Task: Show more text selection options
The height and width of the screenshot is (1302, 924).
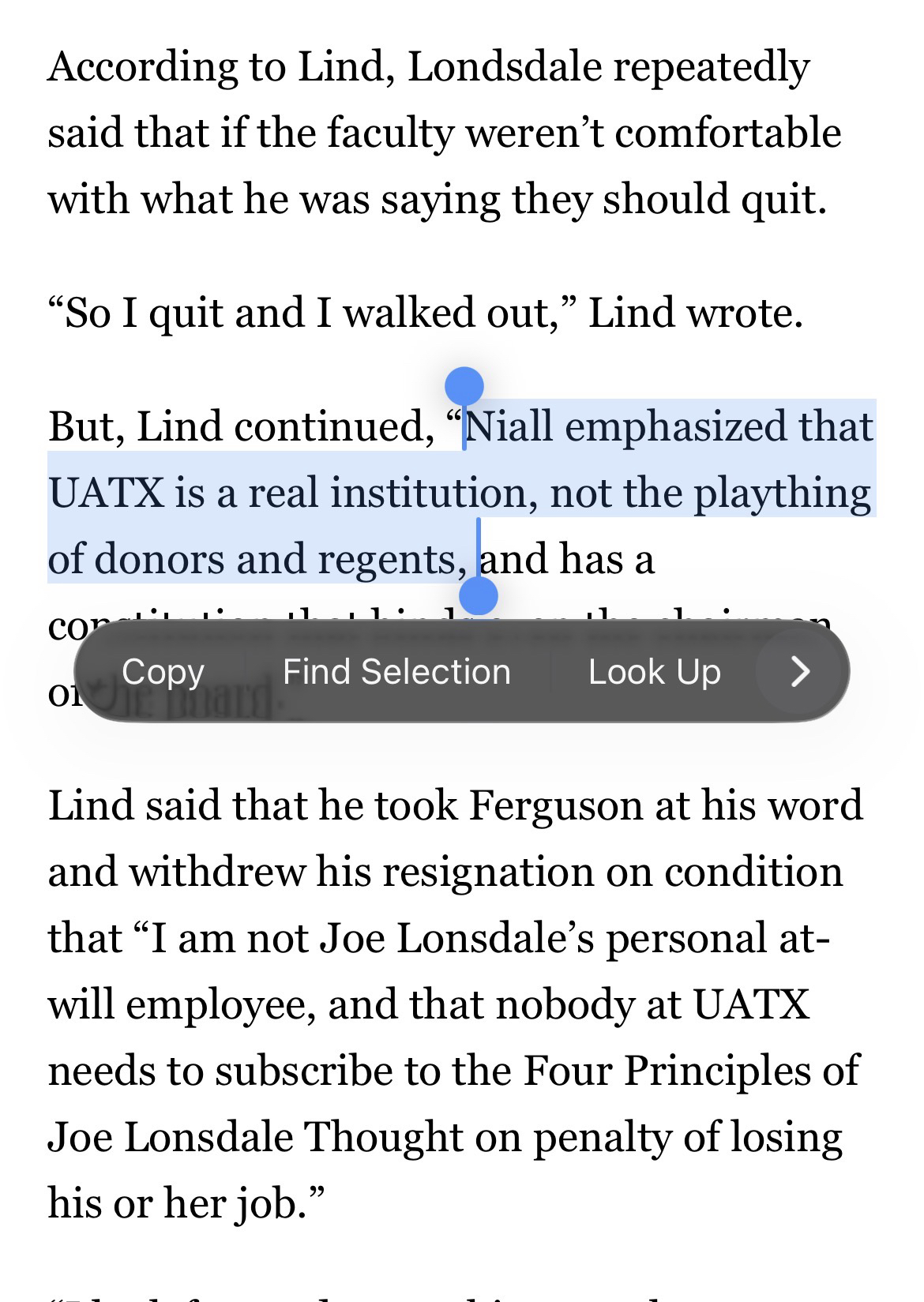Action: pyautogui.click(x=799, y=672)
